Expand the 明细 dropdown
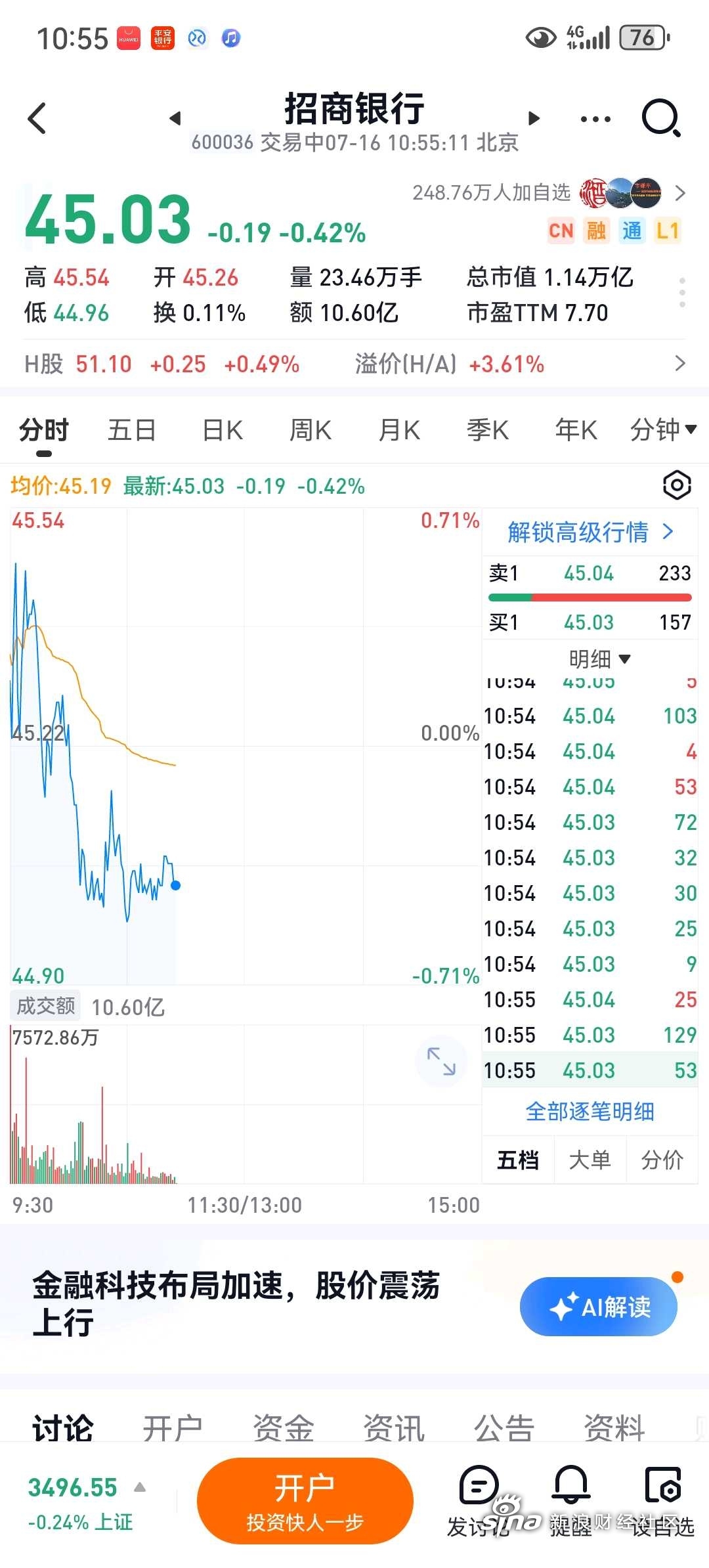 coord(599,659)
